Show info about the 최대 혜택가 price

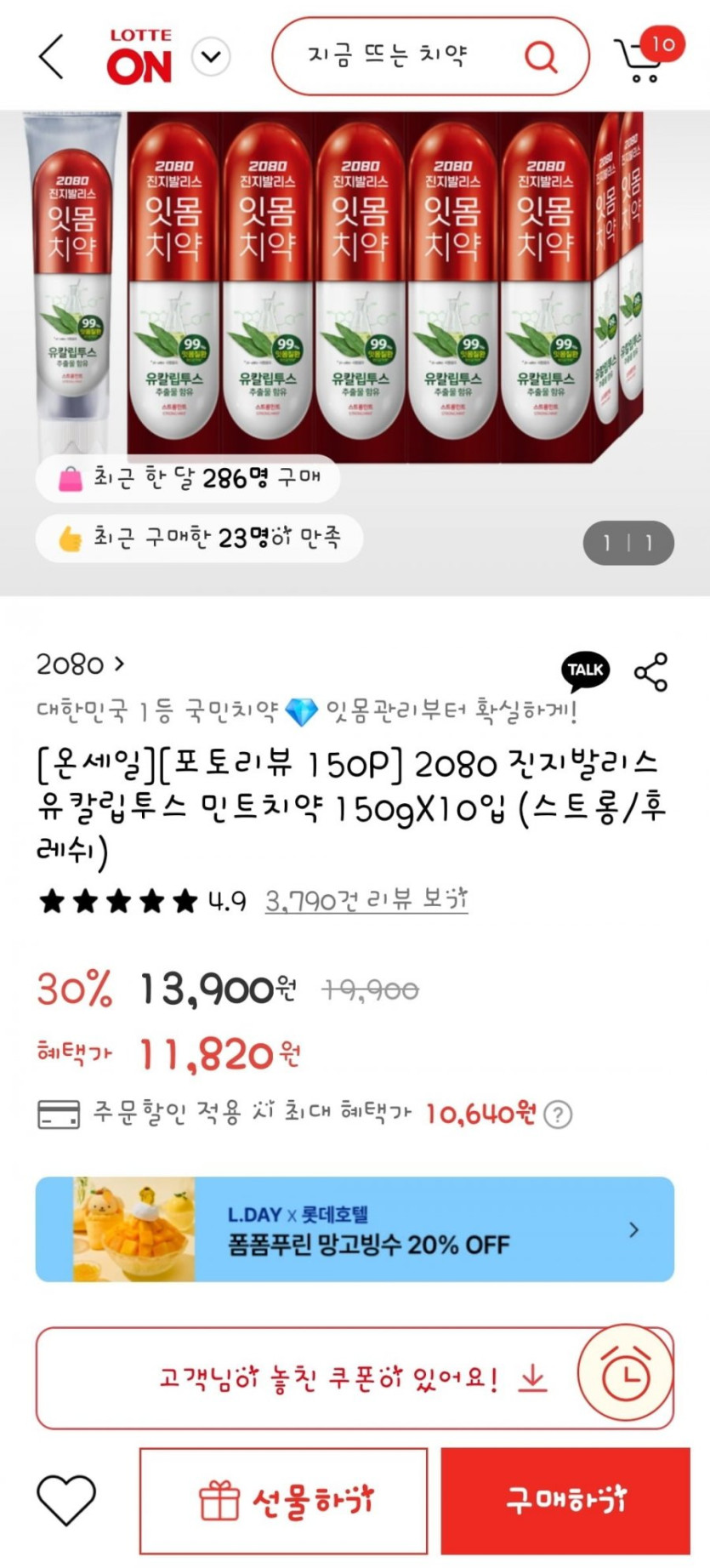558,1114
